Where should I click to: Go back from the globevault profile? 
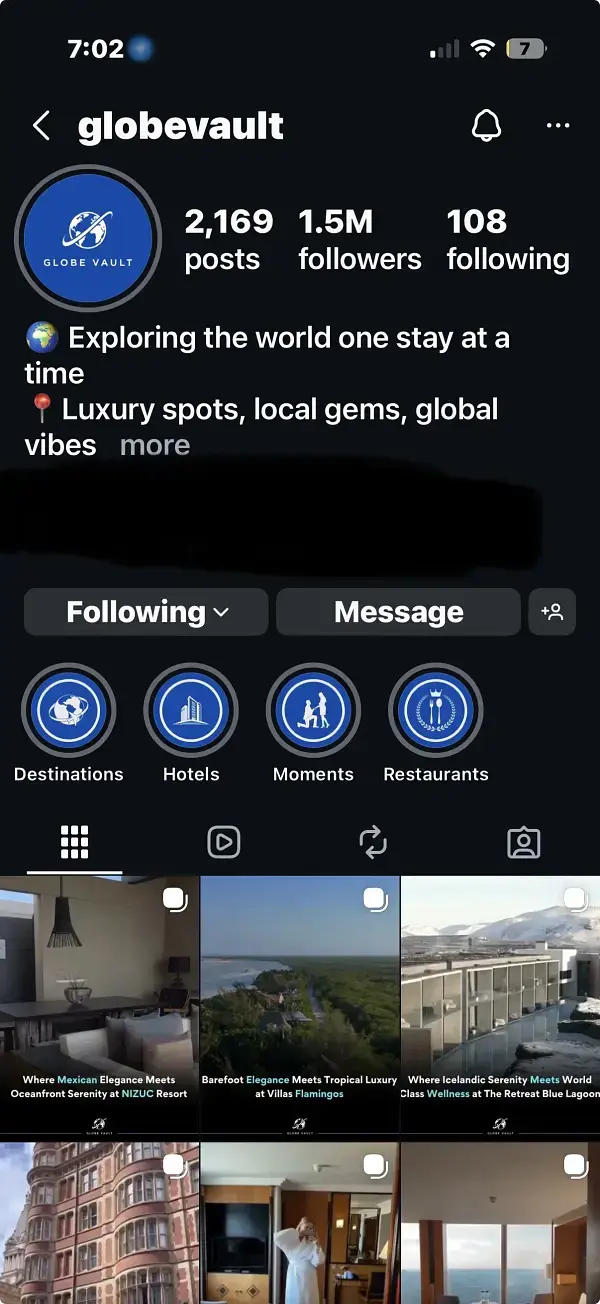point(41,126)
